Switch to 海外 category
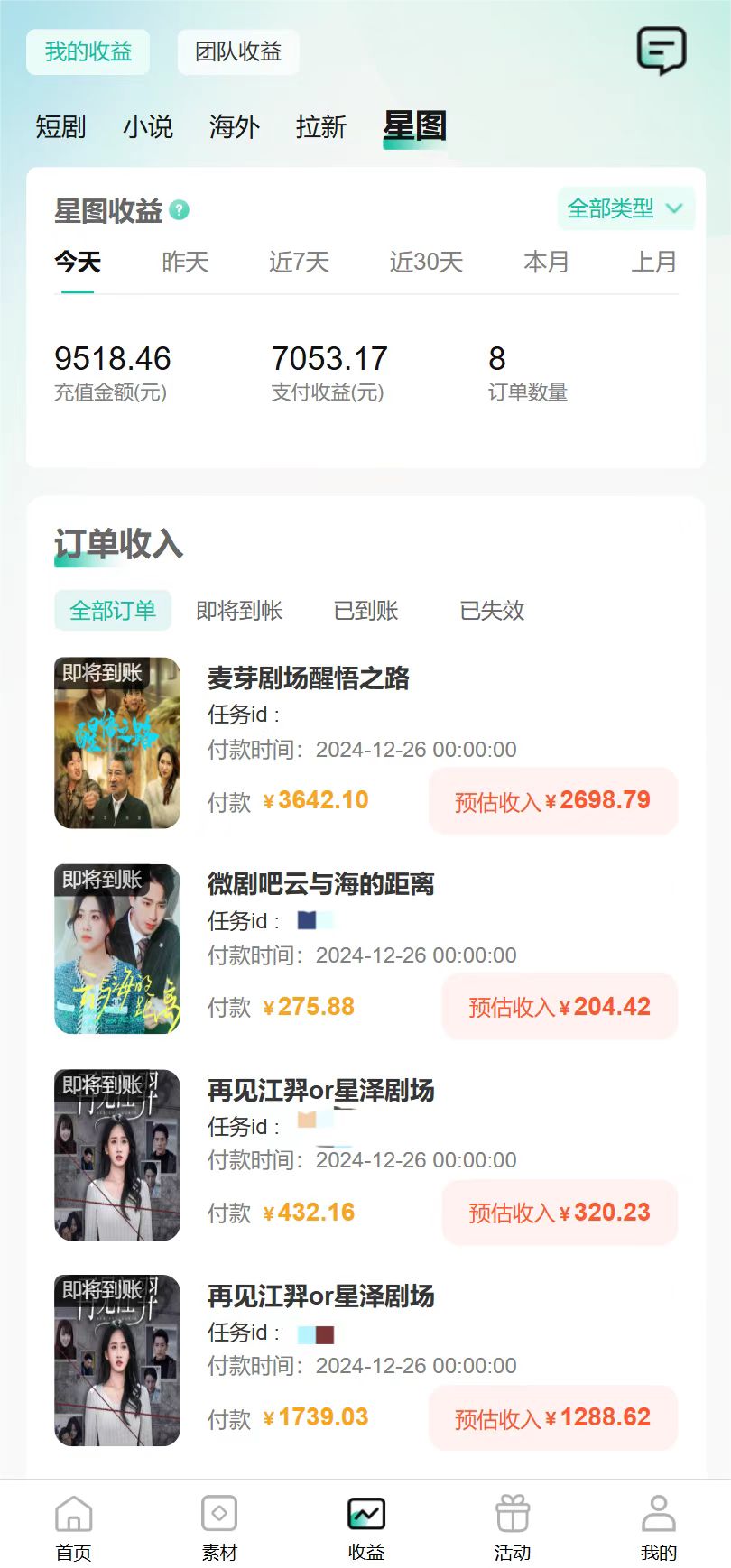 point(234,126)
